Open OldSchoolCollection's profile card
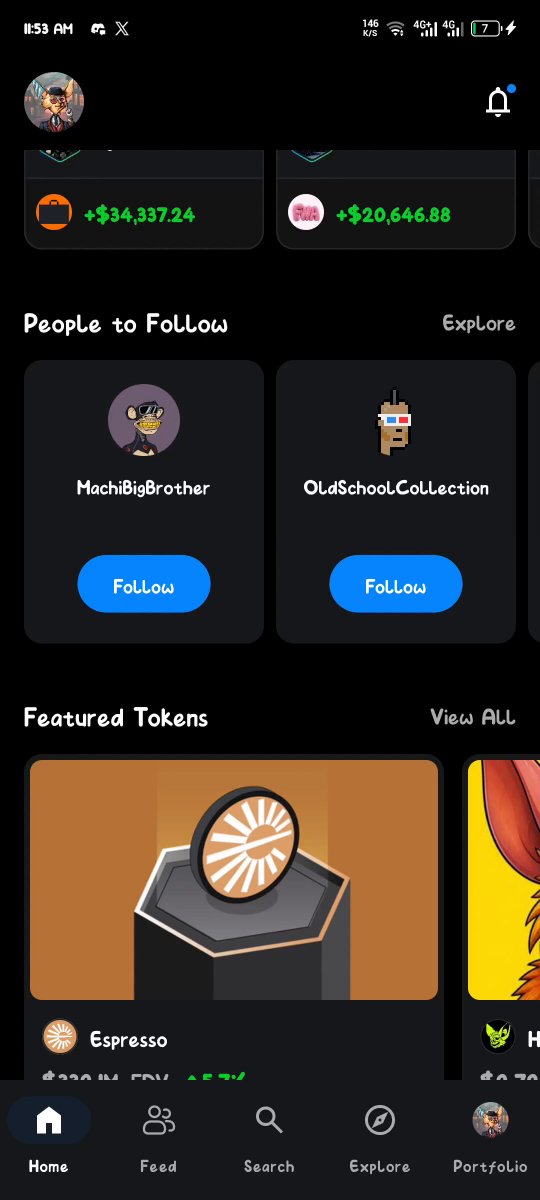The width and height of the screenshot is (540, 1200). [x=396, y=501]
